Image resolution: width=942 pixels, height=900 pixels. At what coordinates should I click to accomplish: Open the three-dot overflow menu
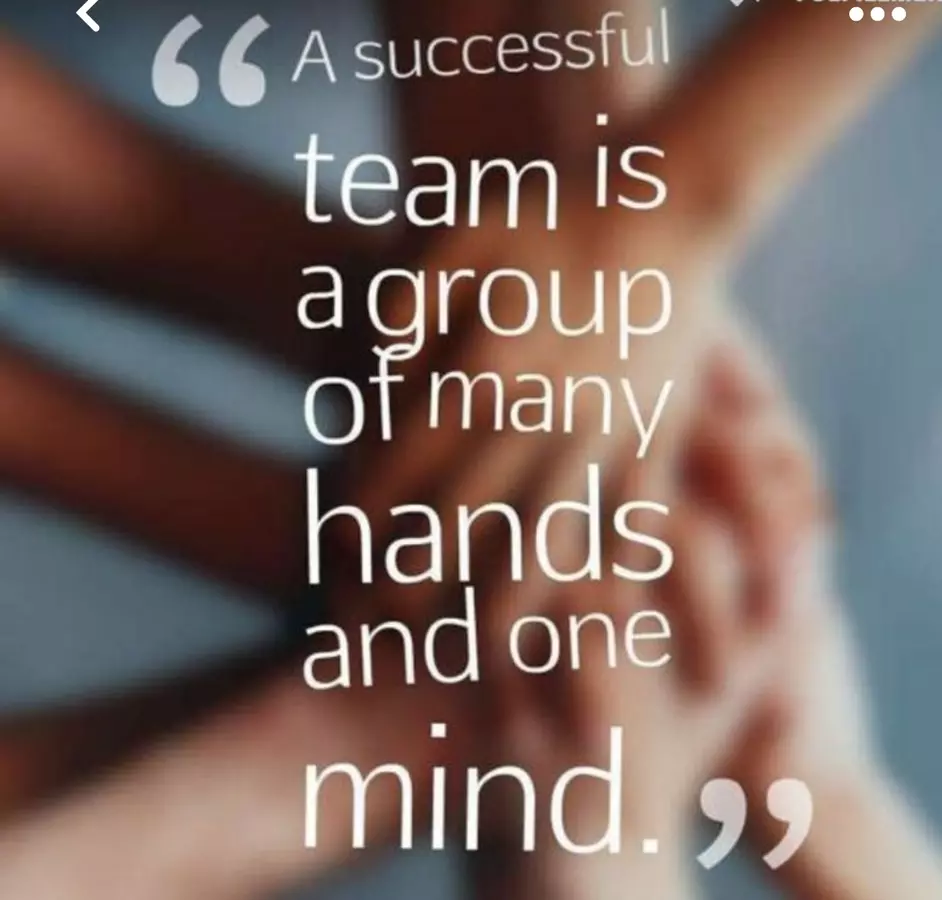877,14
